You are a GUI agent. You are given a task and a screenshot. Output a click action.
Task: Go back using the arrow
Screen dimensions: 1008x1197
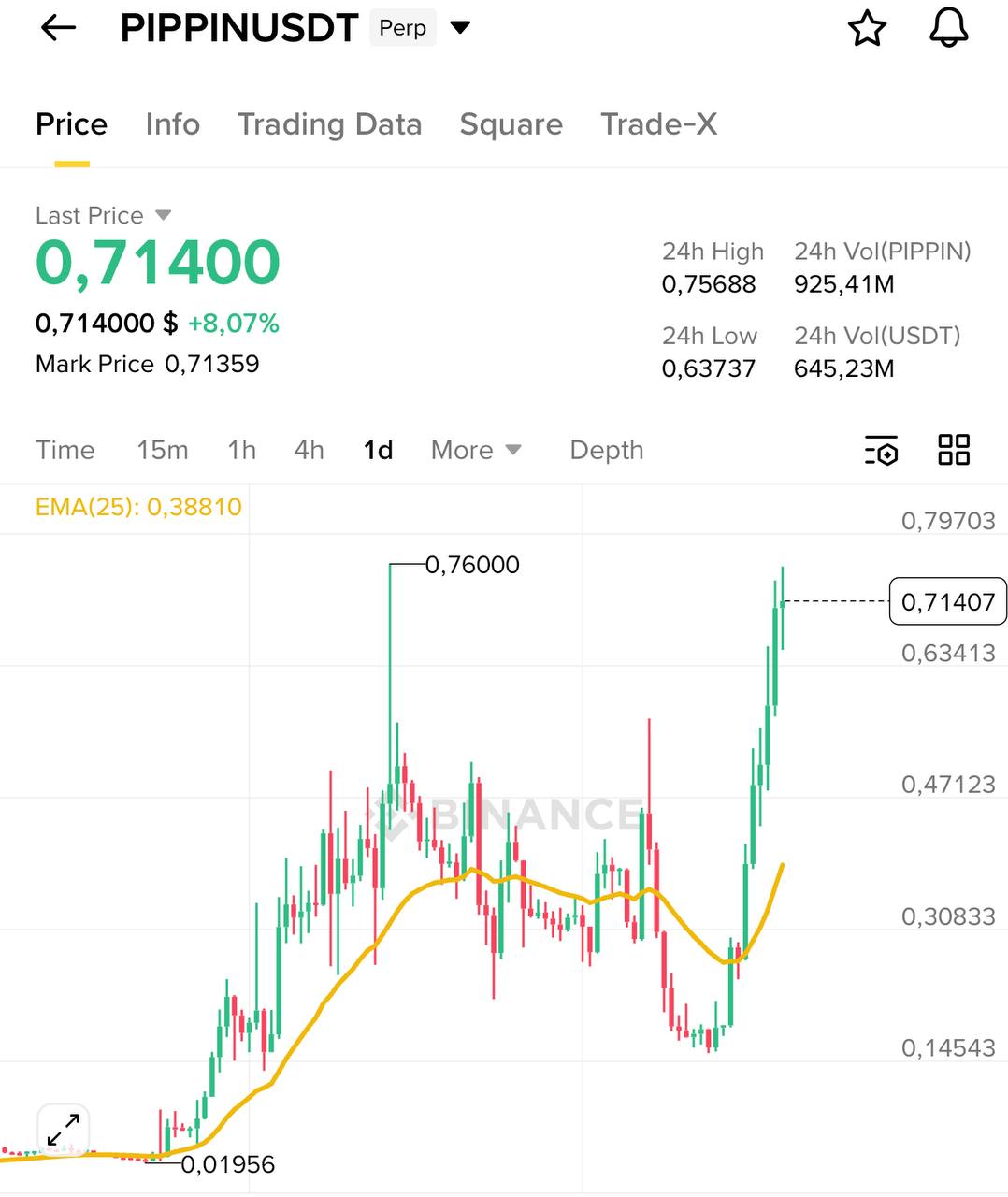58,29
